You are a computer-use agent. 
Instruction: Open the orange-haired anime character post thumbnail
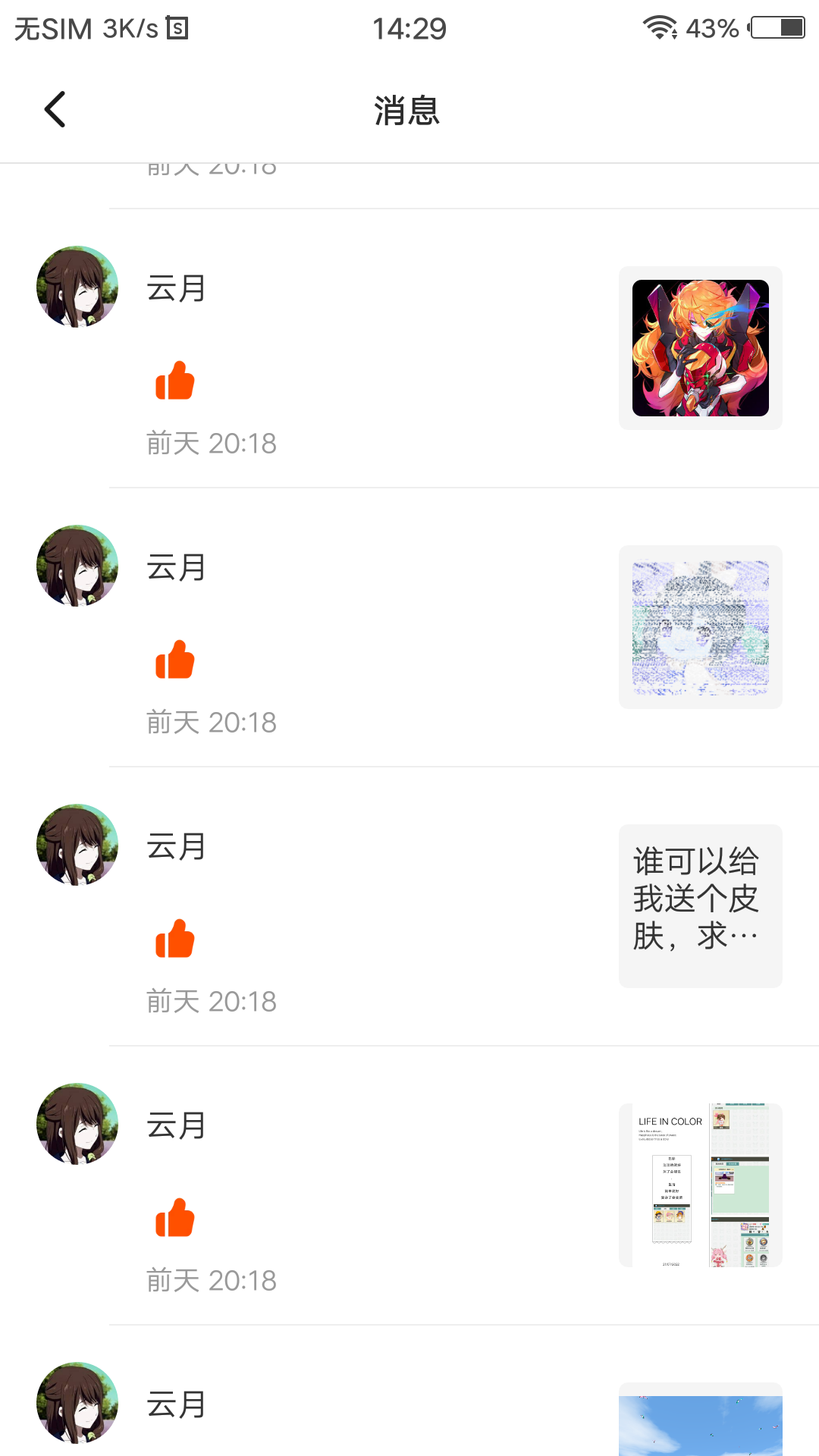click(700, 348)
